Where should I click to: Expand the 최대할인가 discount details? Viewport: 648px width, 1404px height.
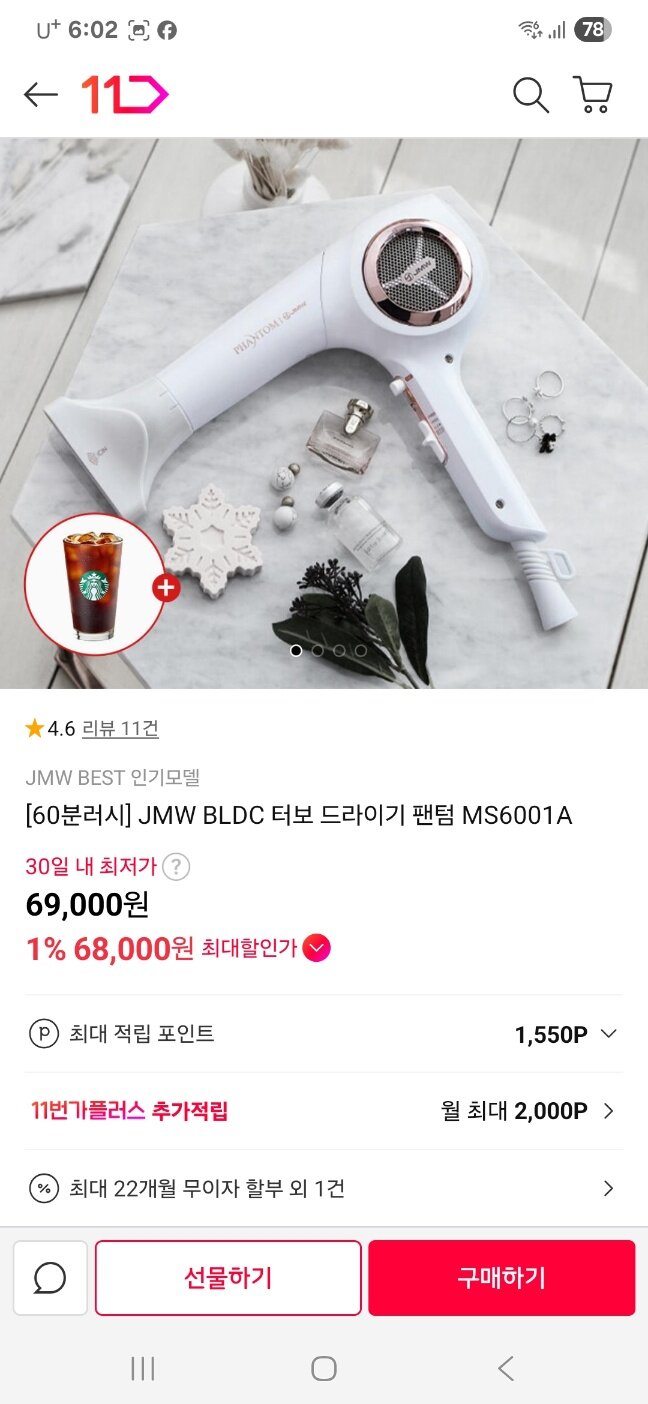click(316, 948)
